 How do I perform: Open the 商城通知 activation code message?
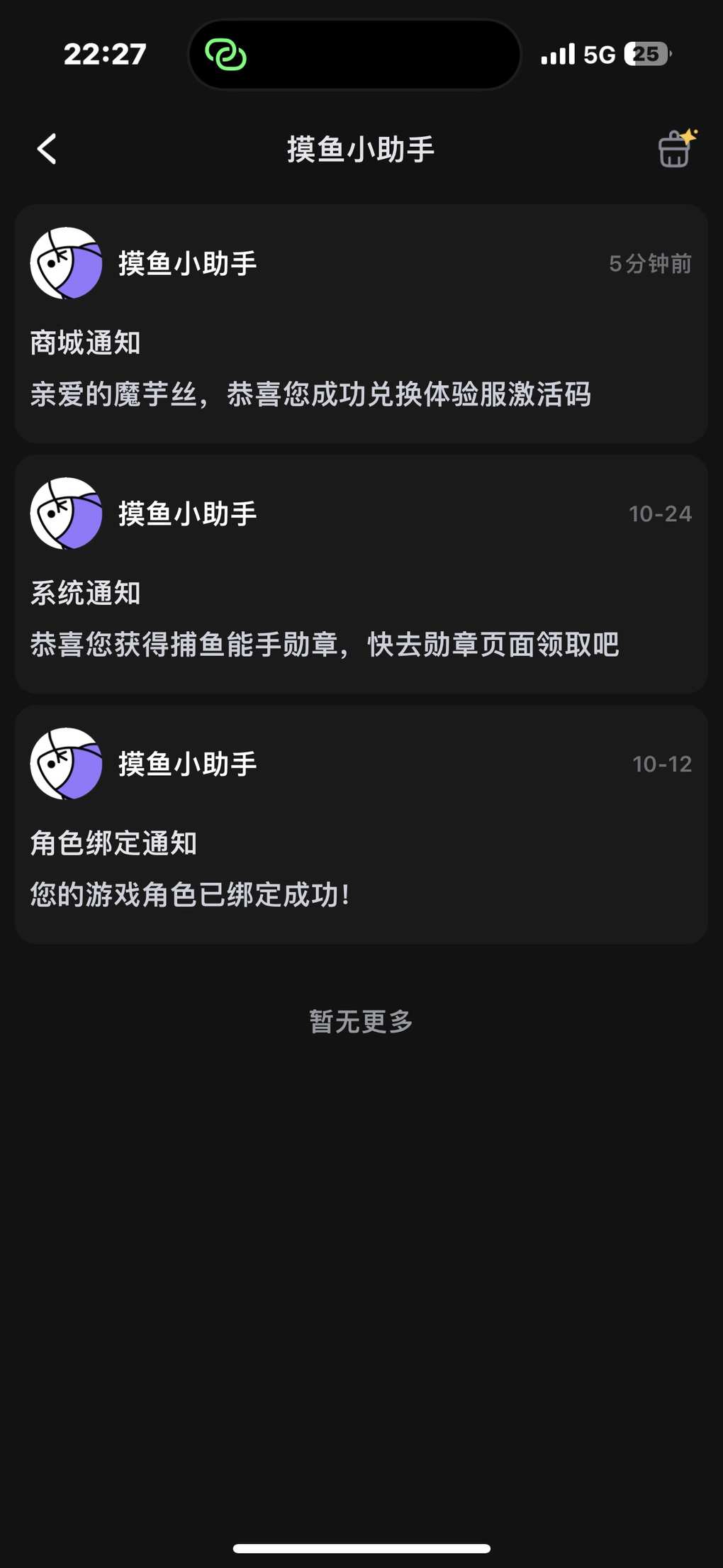(x=361, y=323)
